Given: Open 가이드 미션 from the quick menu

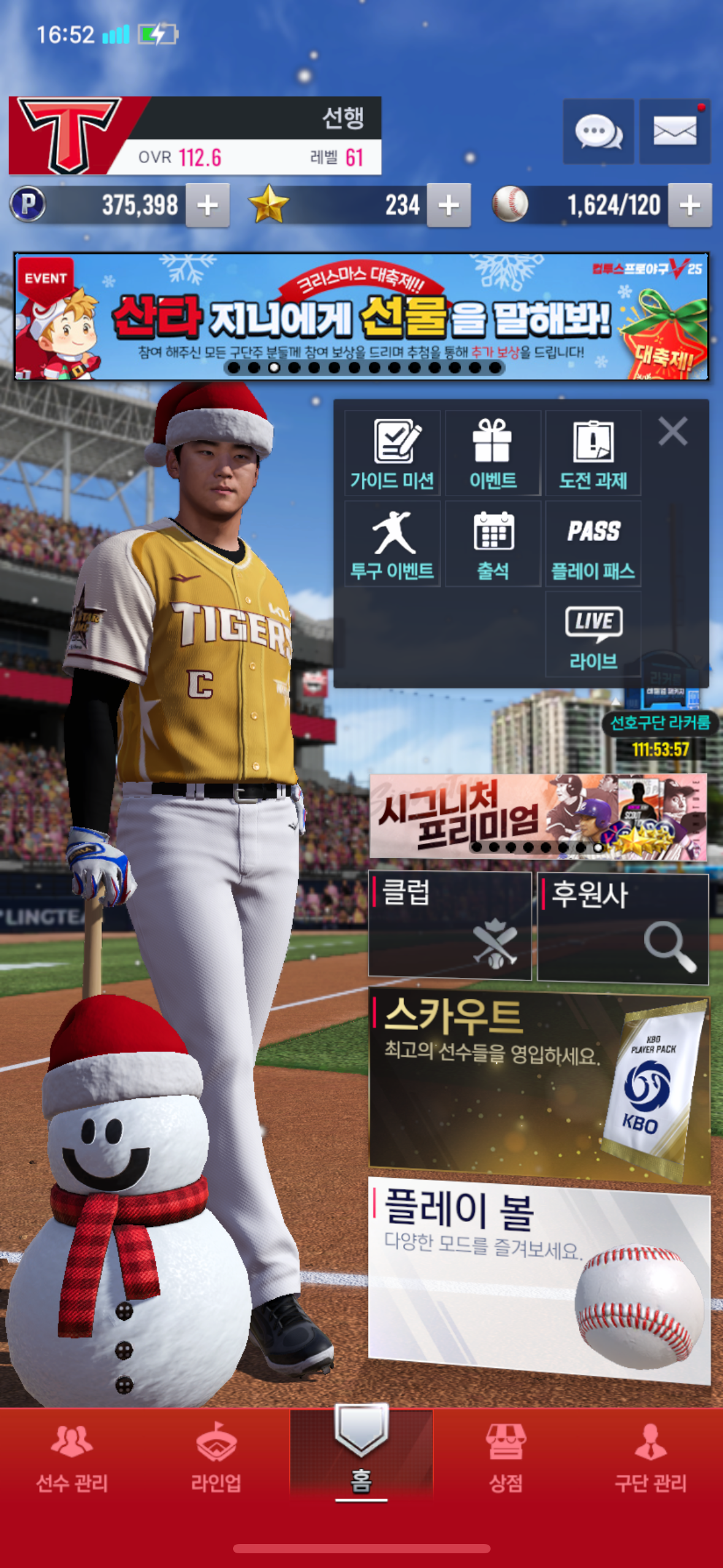Looking at the screenshot, I should [392, 454].
